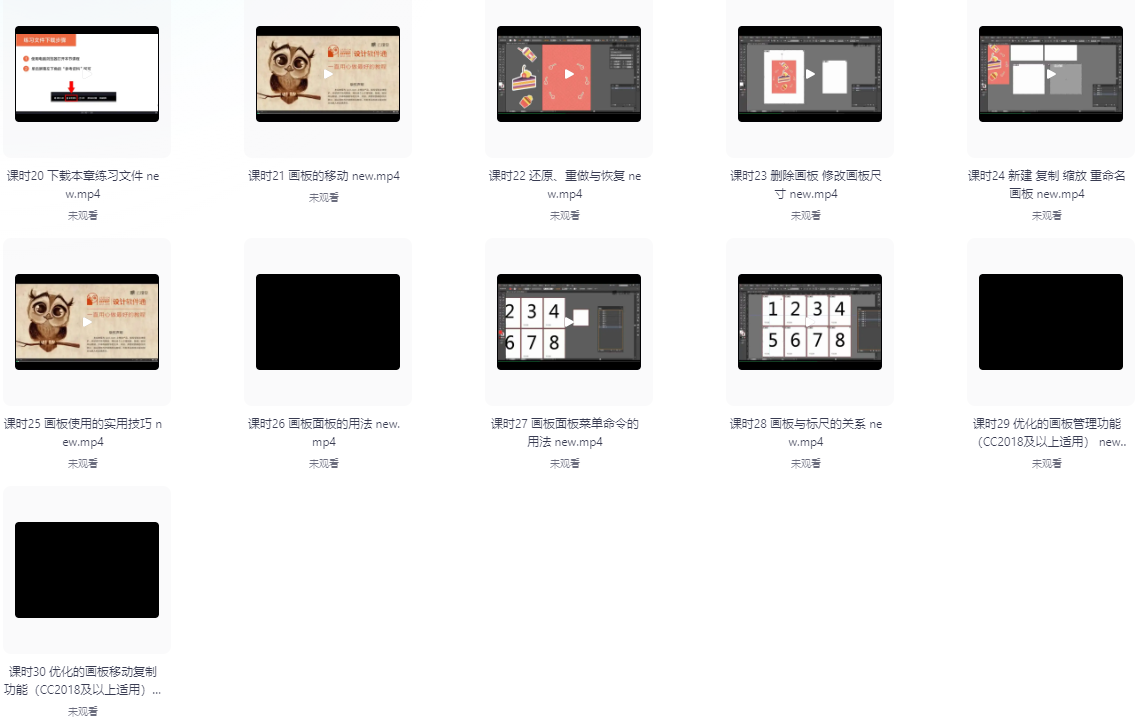The width and height of the screenshot is (1145, 721).
Task: Play 课时23 删除画板 修改画板尺寸 video
Action: tap(810, 74)
